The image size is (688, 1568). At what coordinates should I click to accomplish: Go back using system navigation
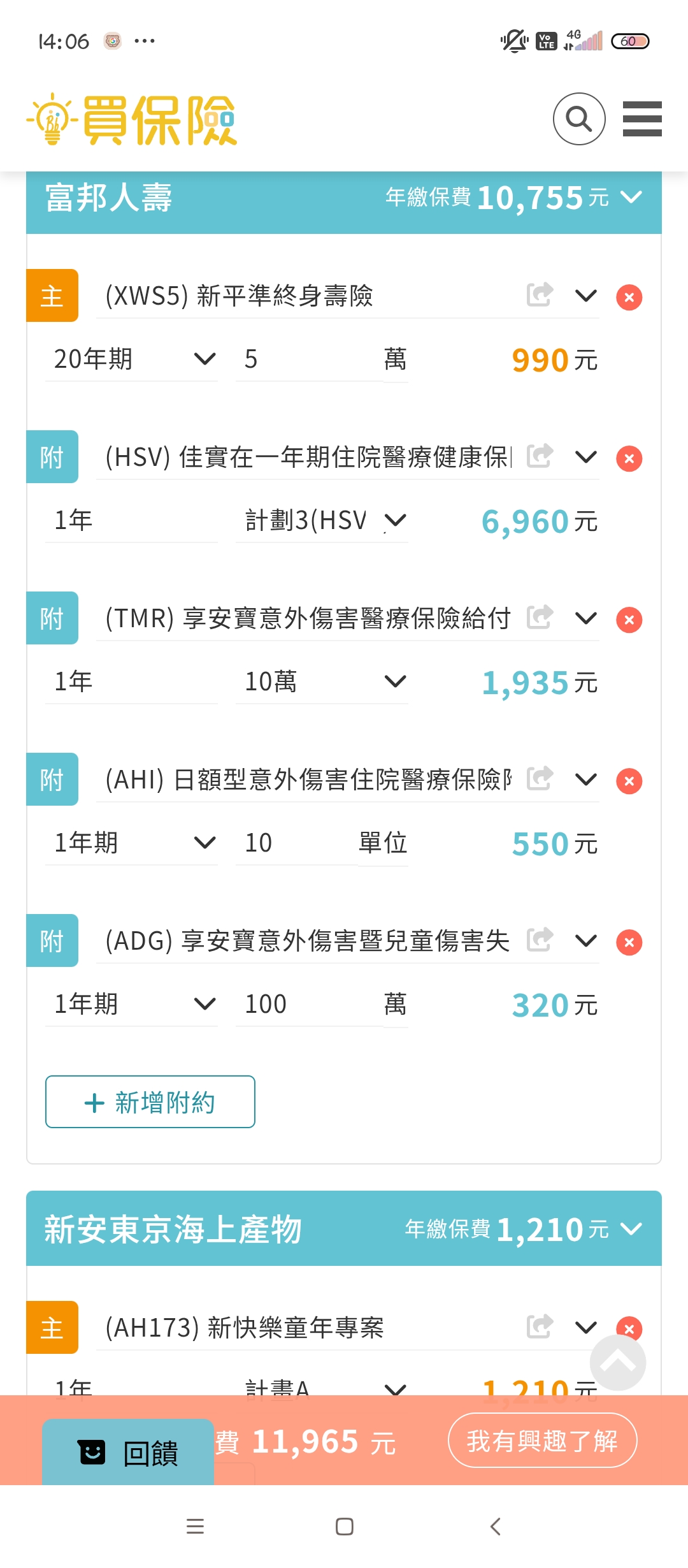(x=496, y=1527)
